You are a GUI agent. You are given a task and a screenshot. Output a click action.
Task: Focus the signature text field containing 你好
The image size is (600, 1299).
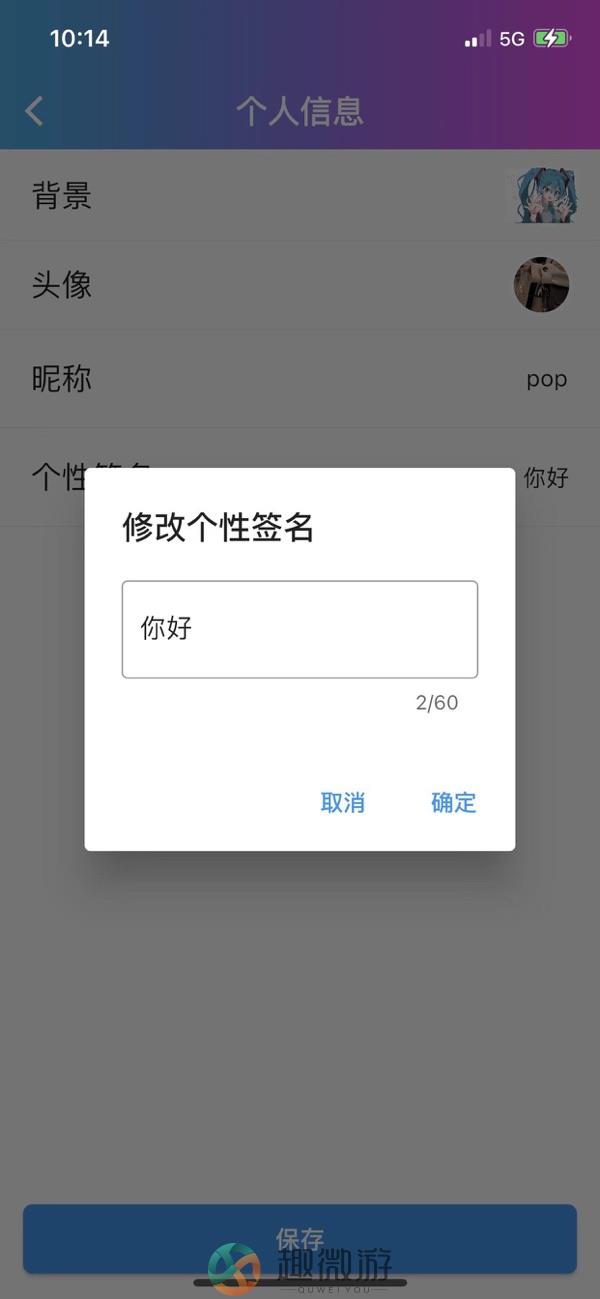point(300,629)
